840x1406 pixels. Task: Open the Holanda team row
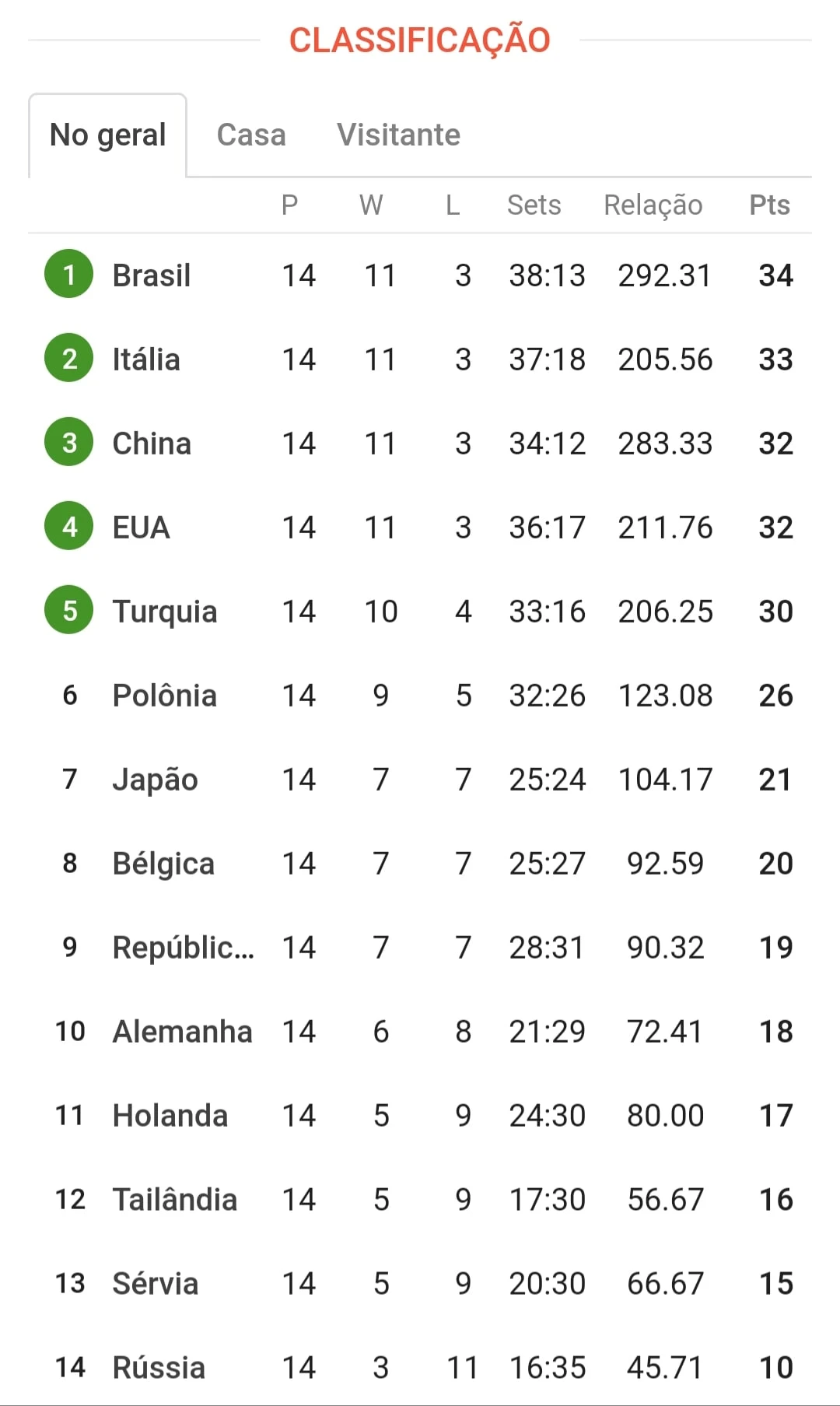(x=420, y=1115)
